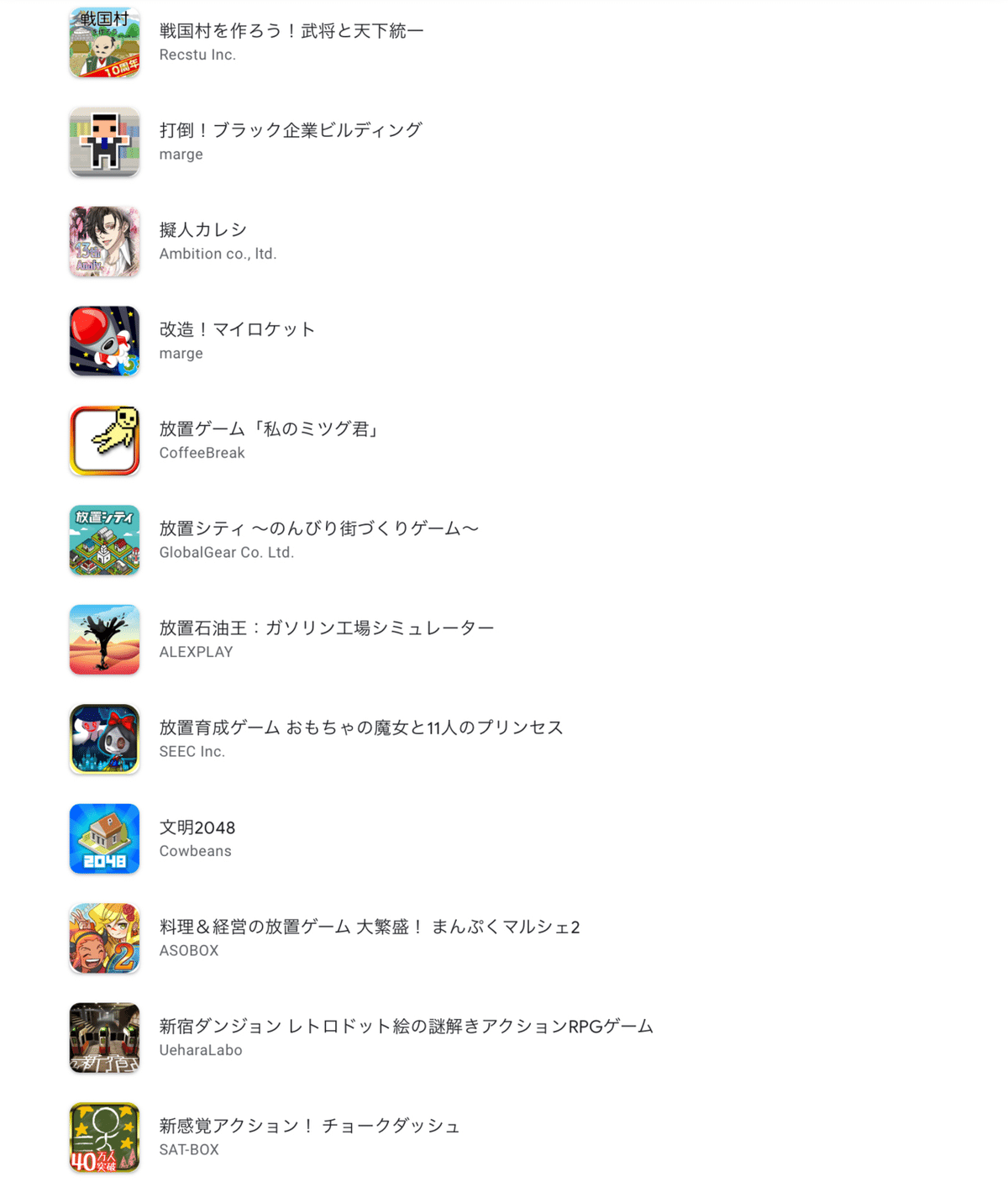Open 新宿ダンジョン by UeharaLabo
1008x1182 pixels.
click(406, 1027)
